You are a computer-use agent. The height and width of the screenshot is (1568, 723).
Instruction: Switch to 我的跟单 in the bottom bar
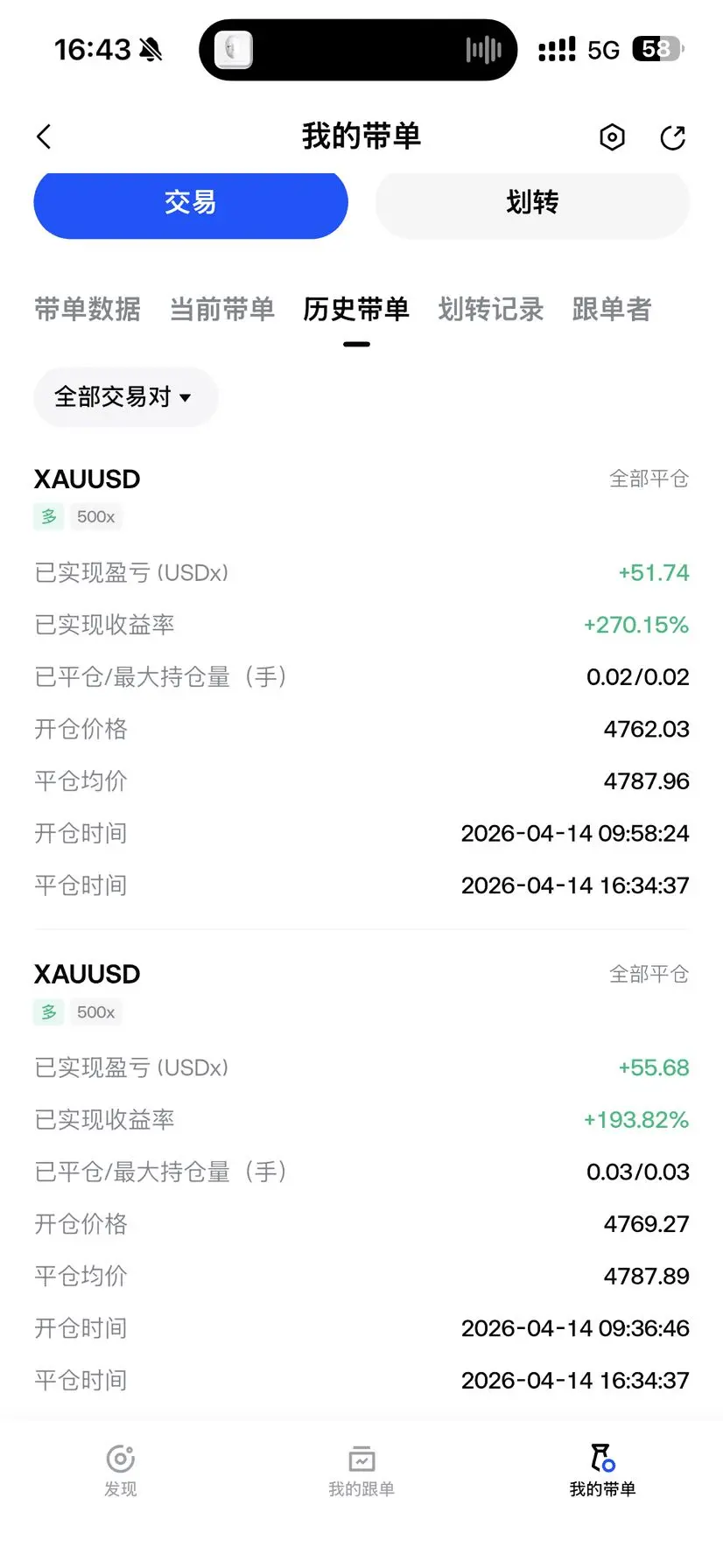pyautogui.click(x=361, y=1470)
